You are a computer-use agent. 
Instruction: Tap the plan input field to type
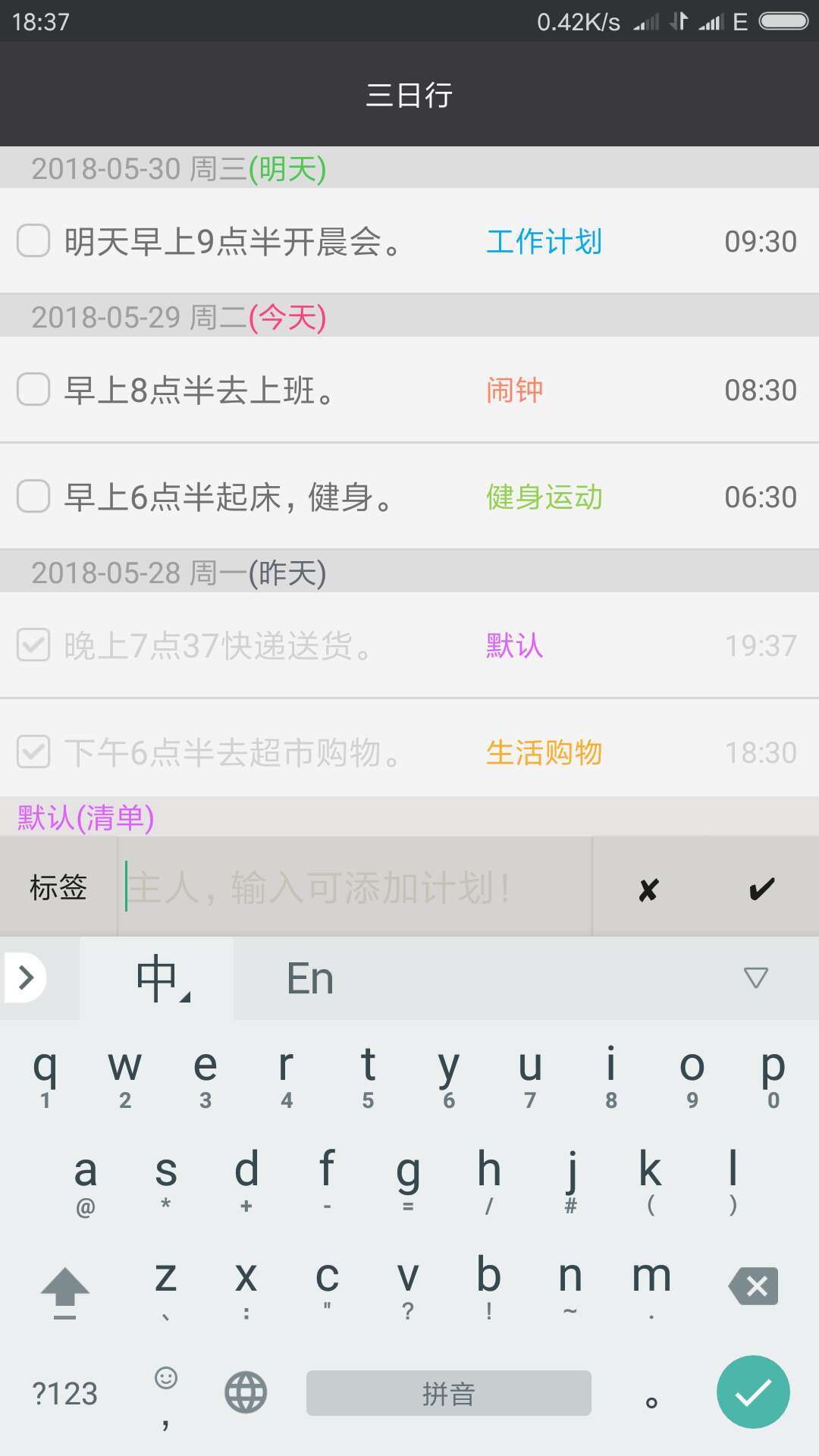pyautogui.click(x=356, y=887)
